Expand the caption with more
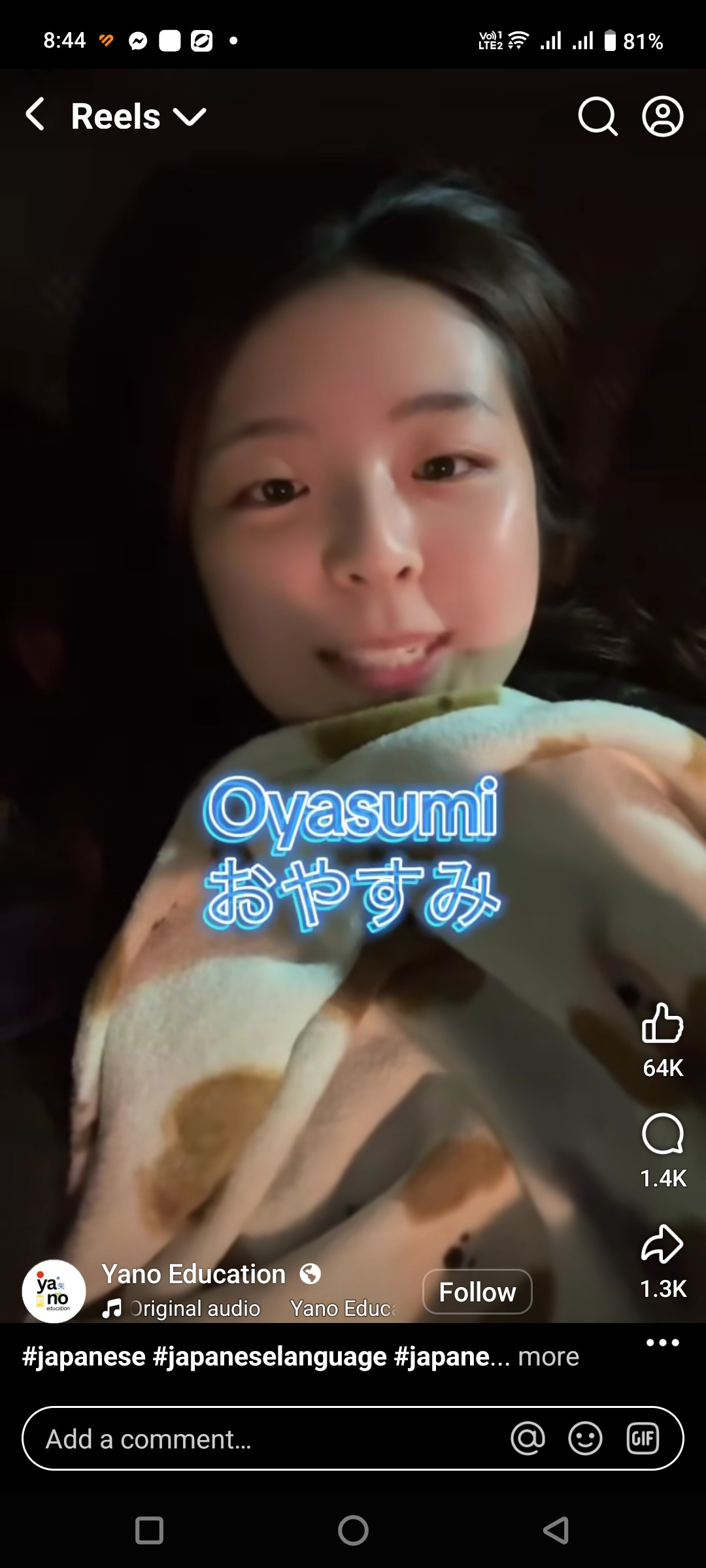 click(x=548, y=1357)
